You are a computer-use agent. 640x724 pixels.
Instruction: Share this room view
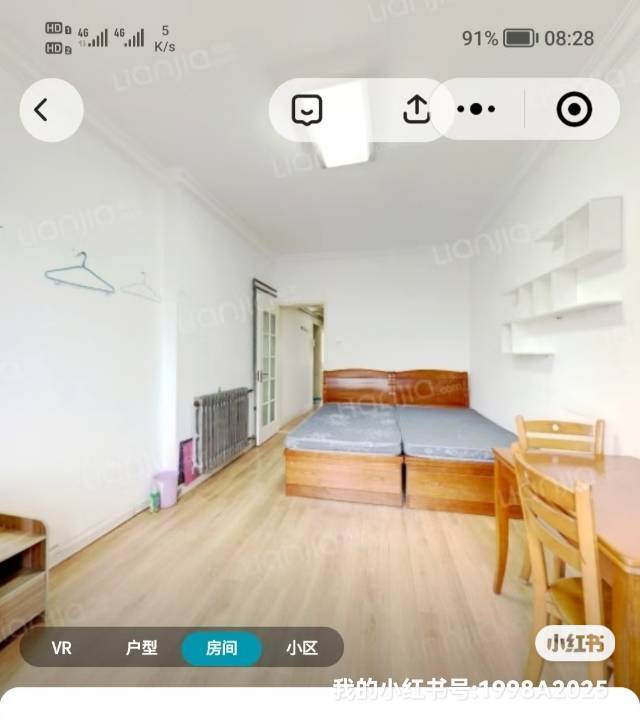coord(416,110)
